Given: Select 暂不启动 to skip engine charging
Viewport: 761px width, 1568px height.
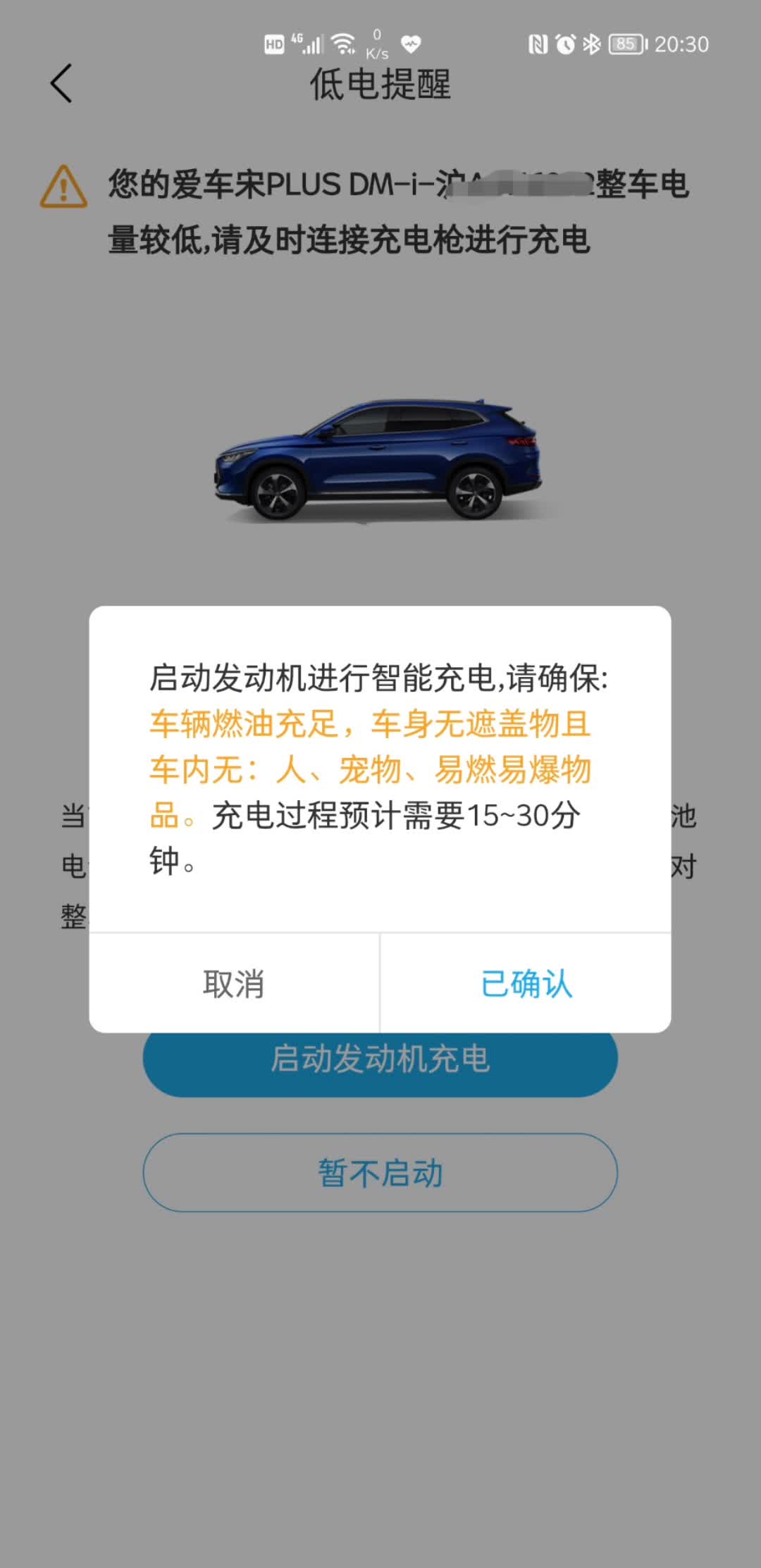Looking at the screenshot, I should [380, 1173].
